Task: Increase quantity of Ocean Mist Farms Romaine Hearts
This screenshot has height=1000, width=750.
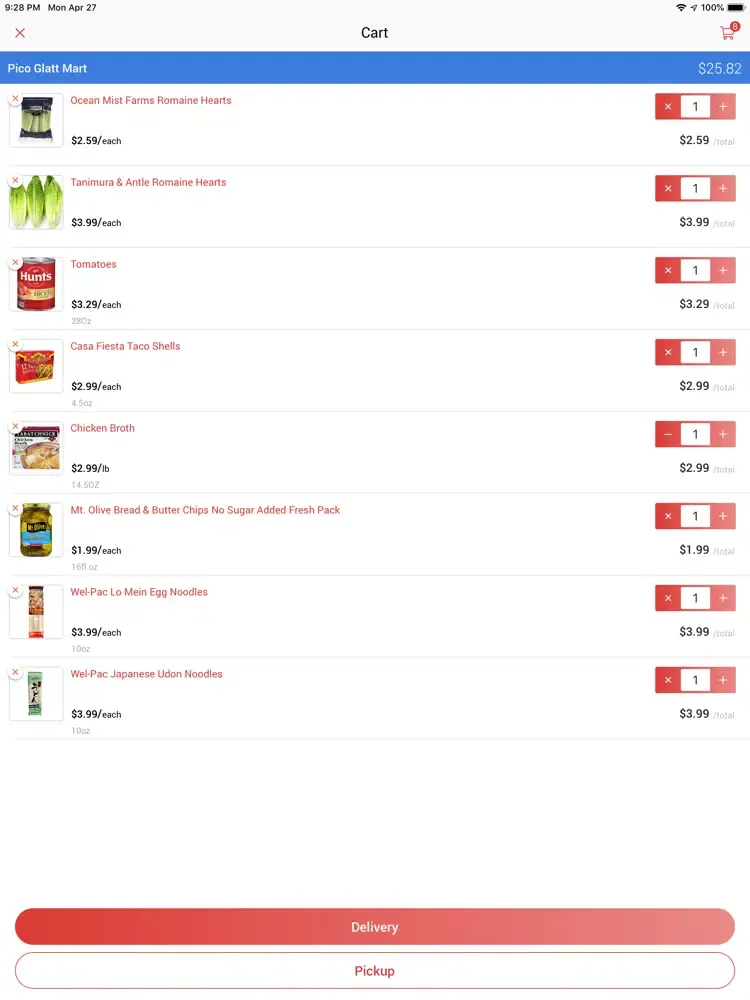Action: click(x=723, y=107)
